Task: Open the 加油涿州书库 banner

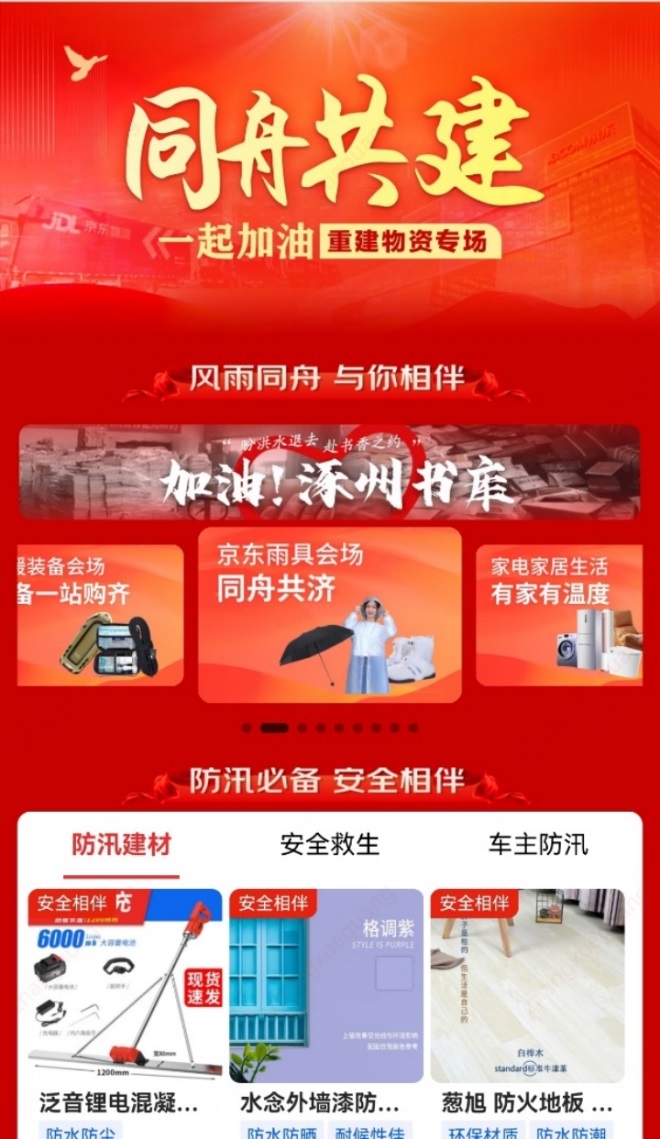Action: click(329, 472)
